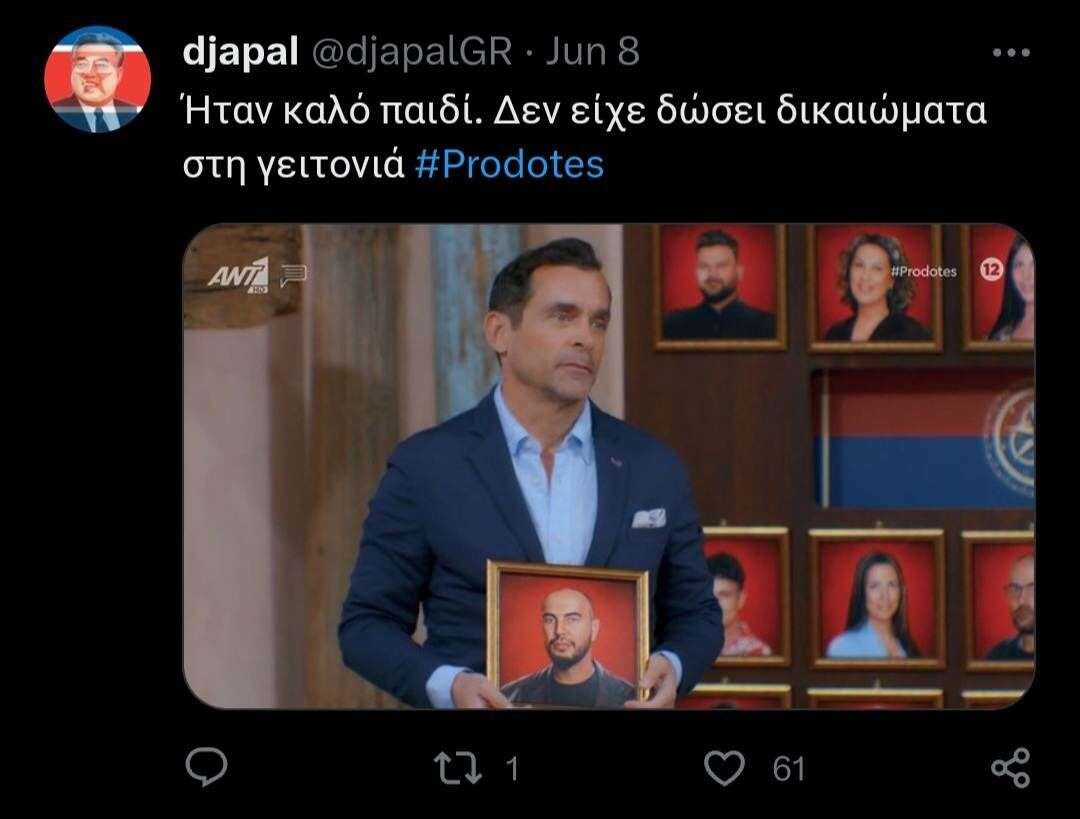View the attached TV screenshot image
Viewport: 1080px width, 819px height.
pos(608,466)
